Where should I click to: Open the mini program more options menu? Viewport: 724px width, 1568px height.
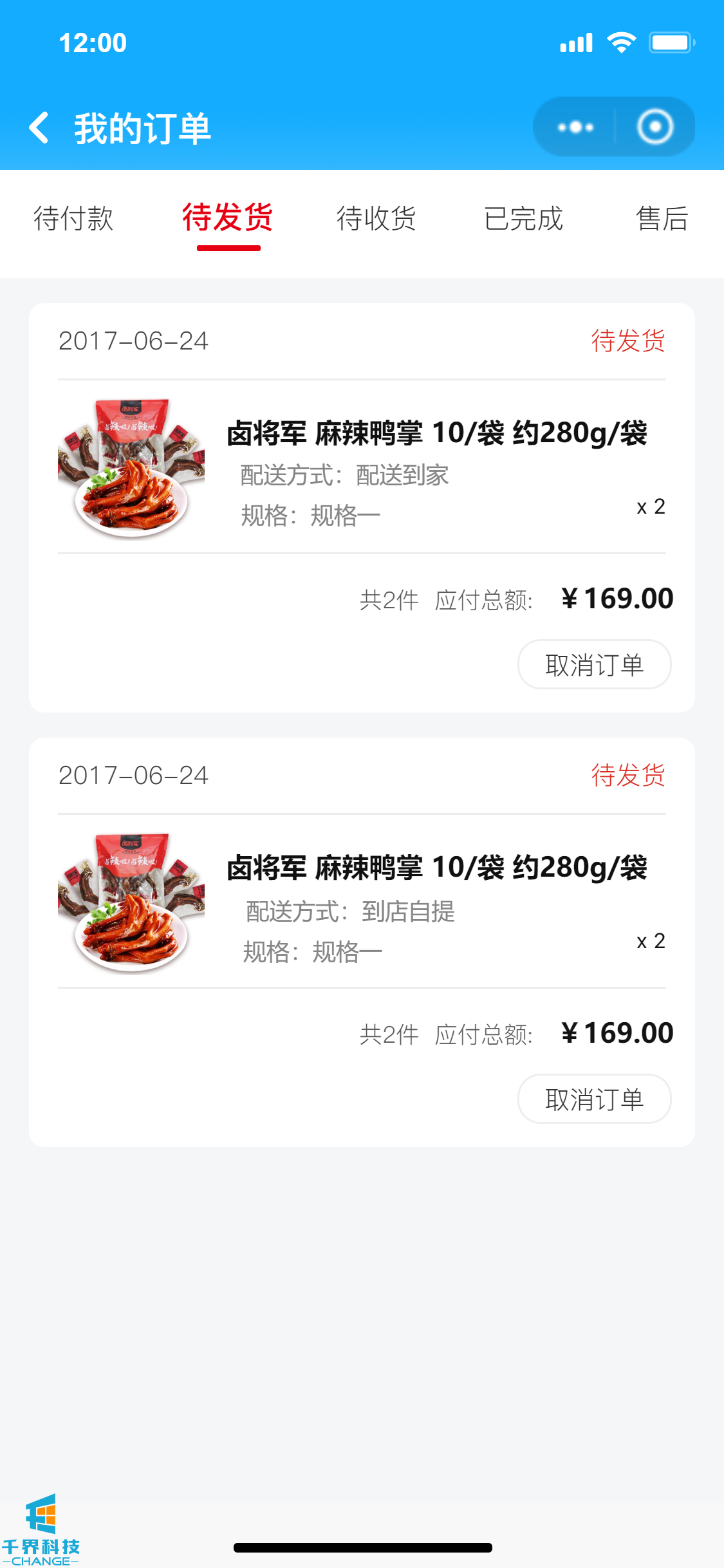pos(575,127)
